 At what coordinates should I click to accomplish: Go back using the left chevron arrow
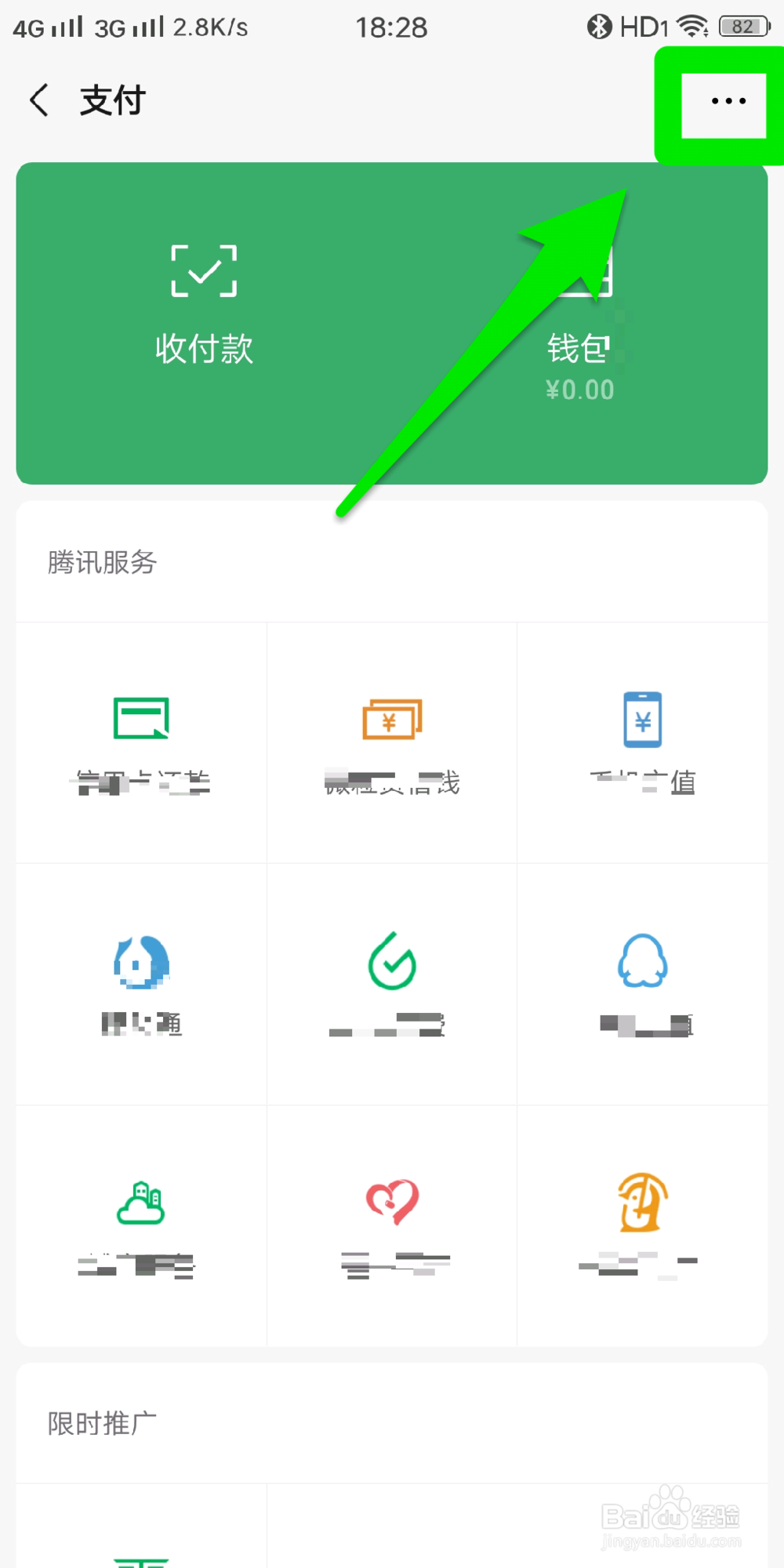[39, 100]
